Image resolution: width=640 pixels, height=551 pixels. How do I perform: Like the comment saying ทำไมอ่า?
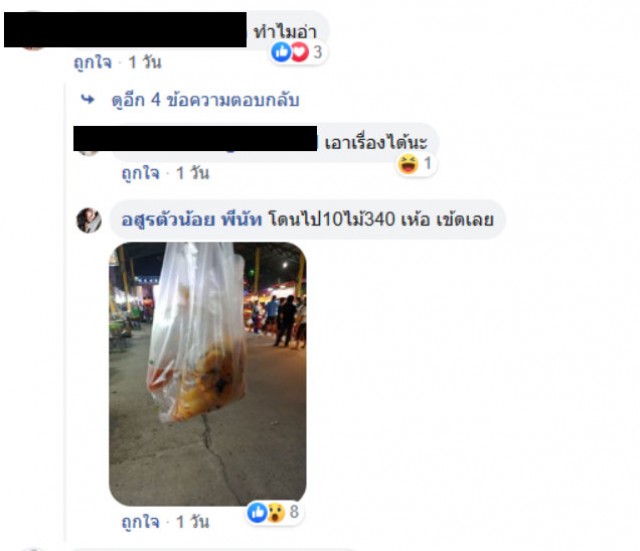pos(89,62)
